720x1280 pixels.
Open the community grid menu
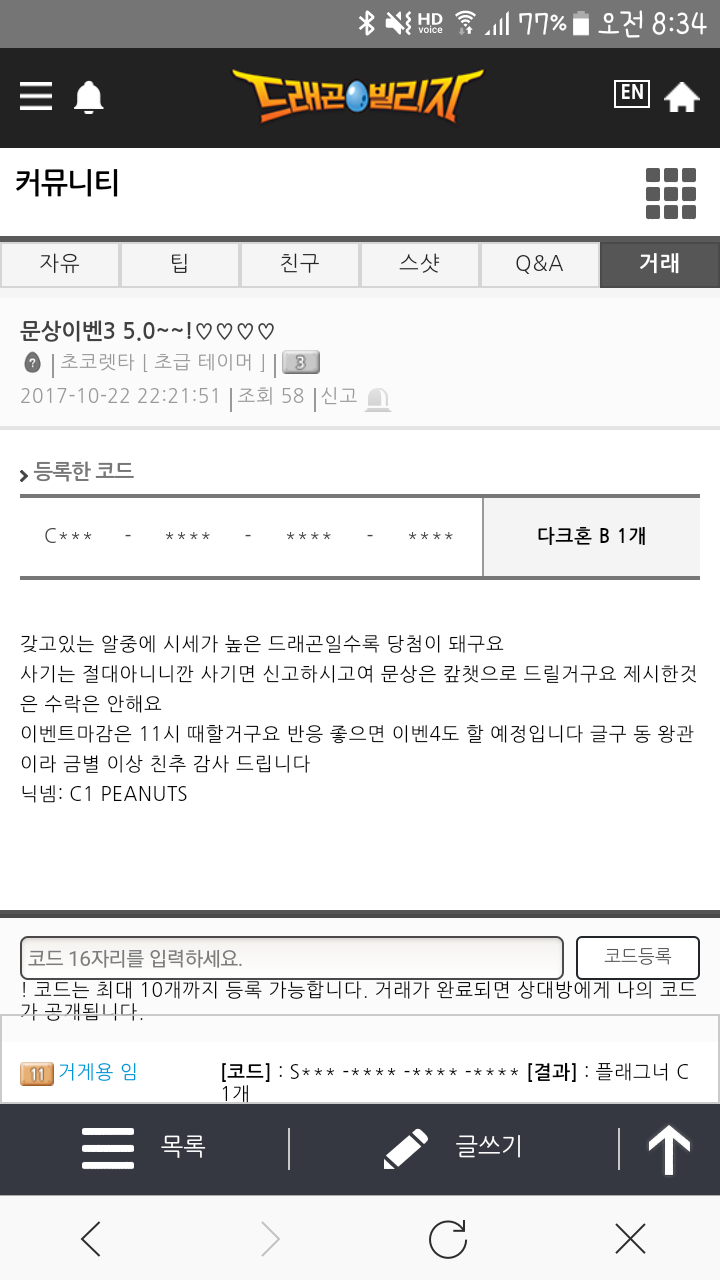(x=670, y=192)
